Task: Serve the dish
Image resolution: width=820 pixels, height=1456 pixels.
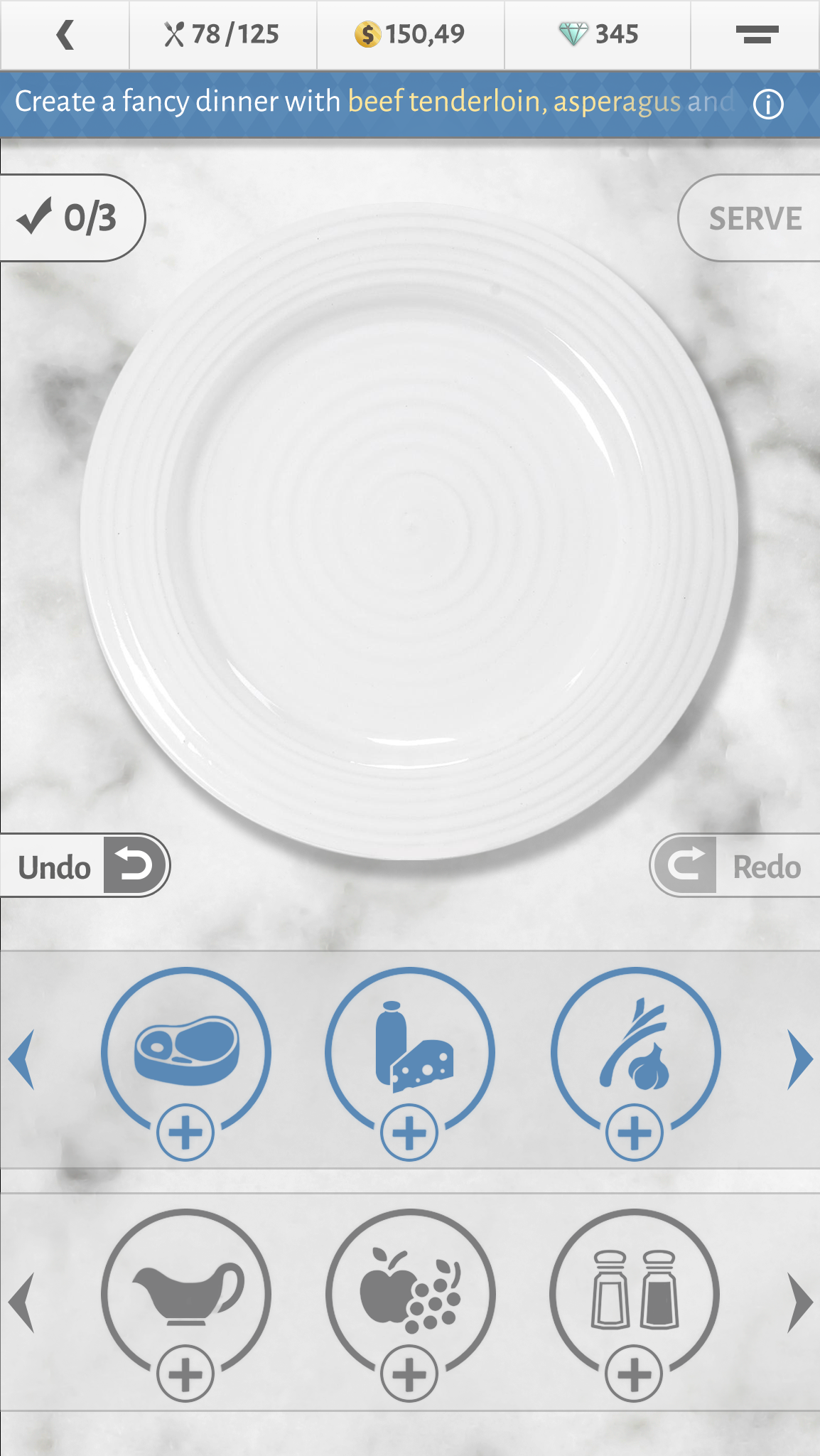Action: click(x=755, y=218)
